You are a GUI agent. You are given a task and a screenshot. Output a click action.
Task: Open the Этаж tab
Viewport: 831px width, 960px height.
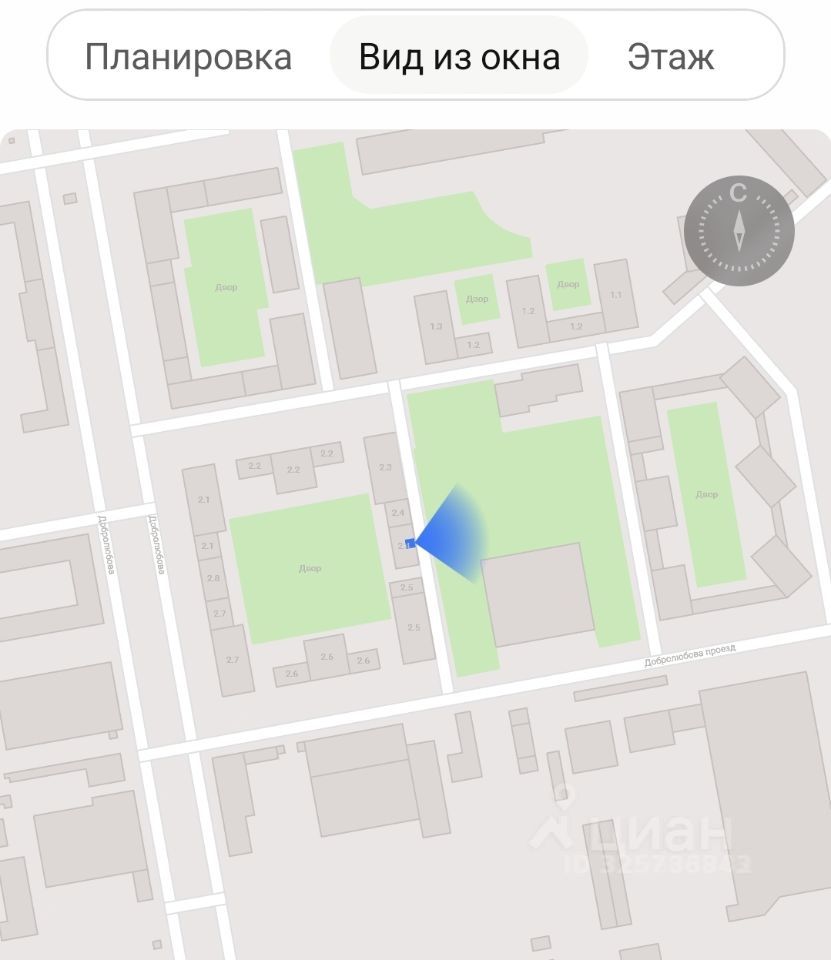pyautogui.click(x=670, y=56)
